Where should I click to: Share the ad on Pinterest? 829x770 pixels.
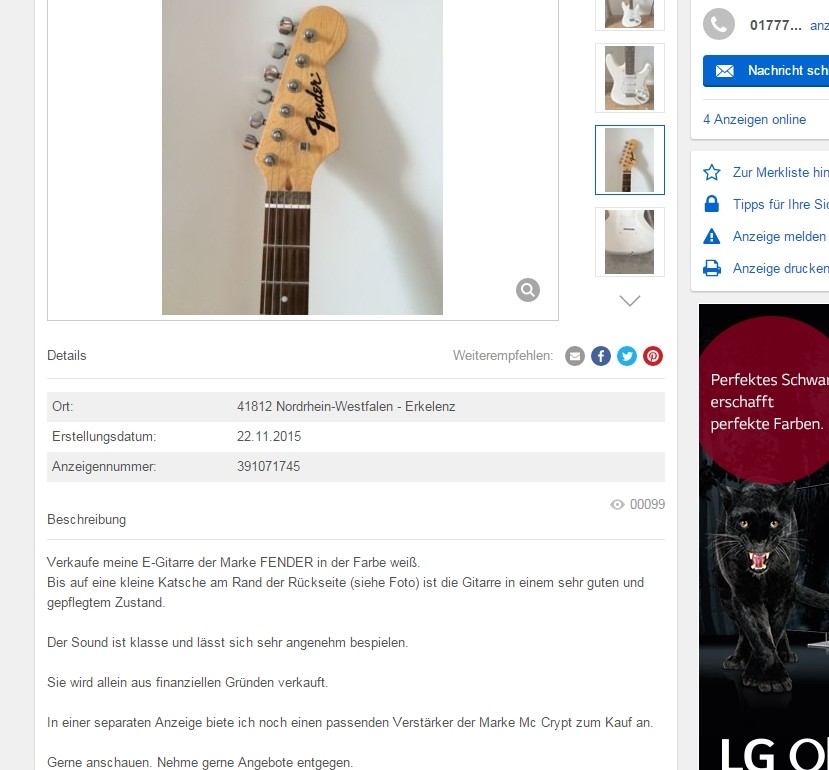pyautogui.click(x=653, y=356)
